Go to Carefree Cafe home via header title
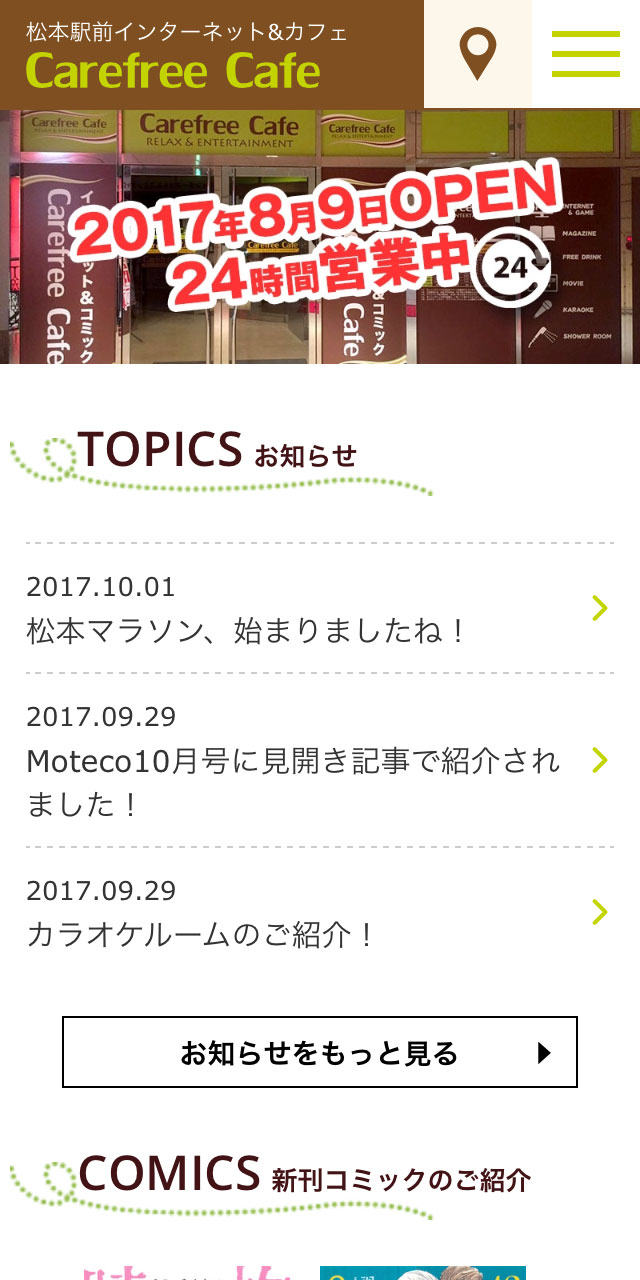The height and width of the screenshot is (1280, 640). [x=173, y=70]
